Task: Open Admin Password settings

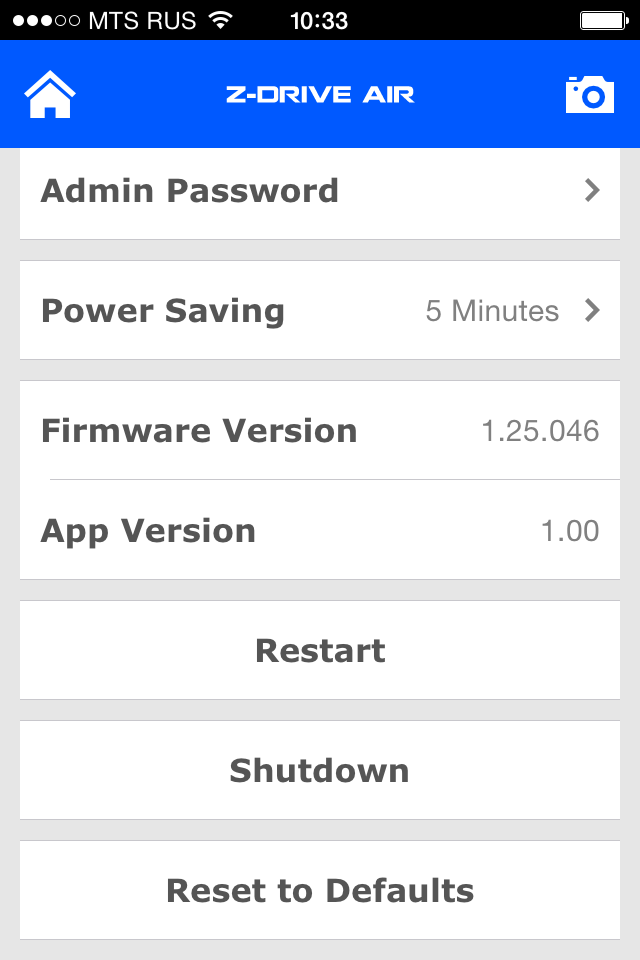Action: point(320,191)
